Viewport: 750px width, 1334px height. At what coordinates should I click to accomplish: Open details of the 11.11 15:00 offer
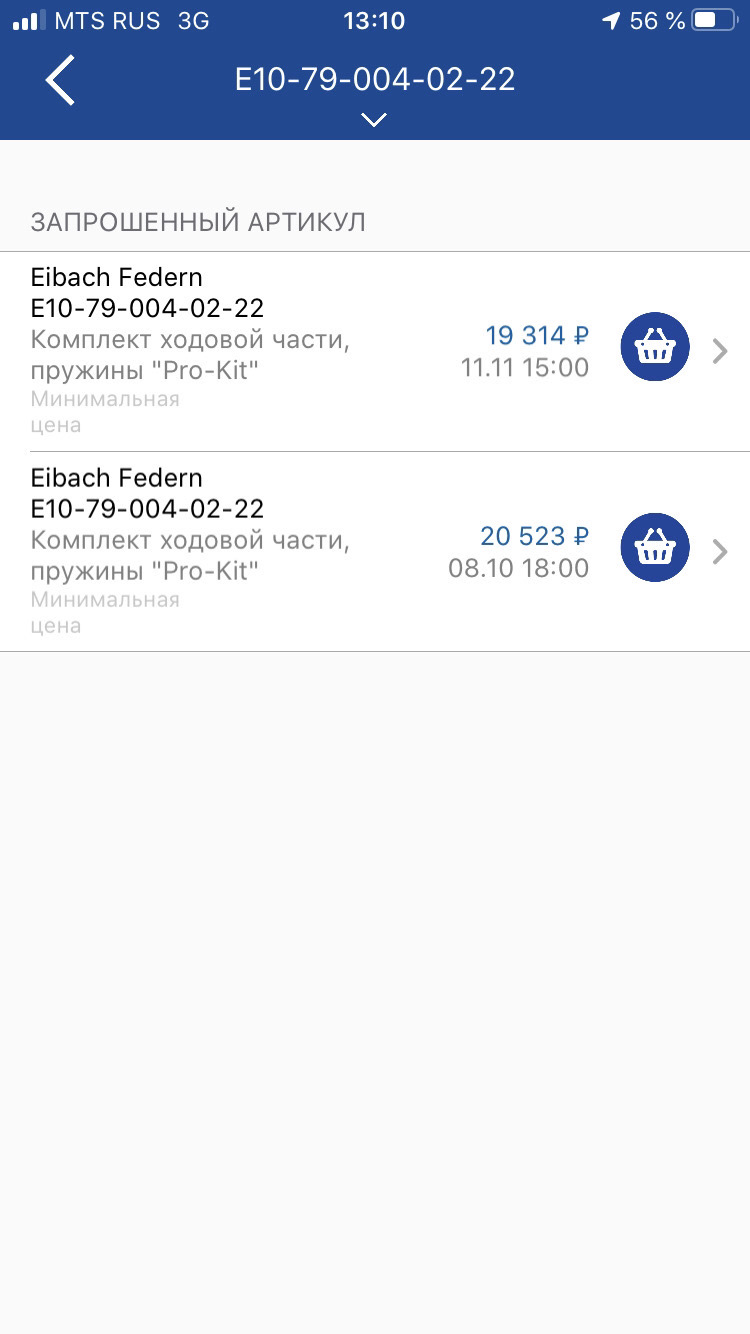tap(719, 351)
